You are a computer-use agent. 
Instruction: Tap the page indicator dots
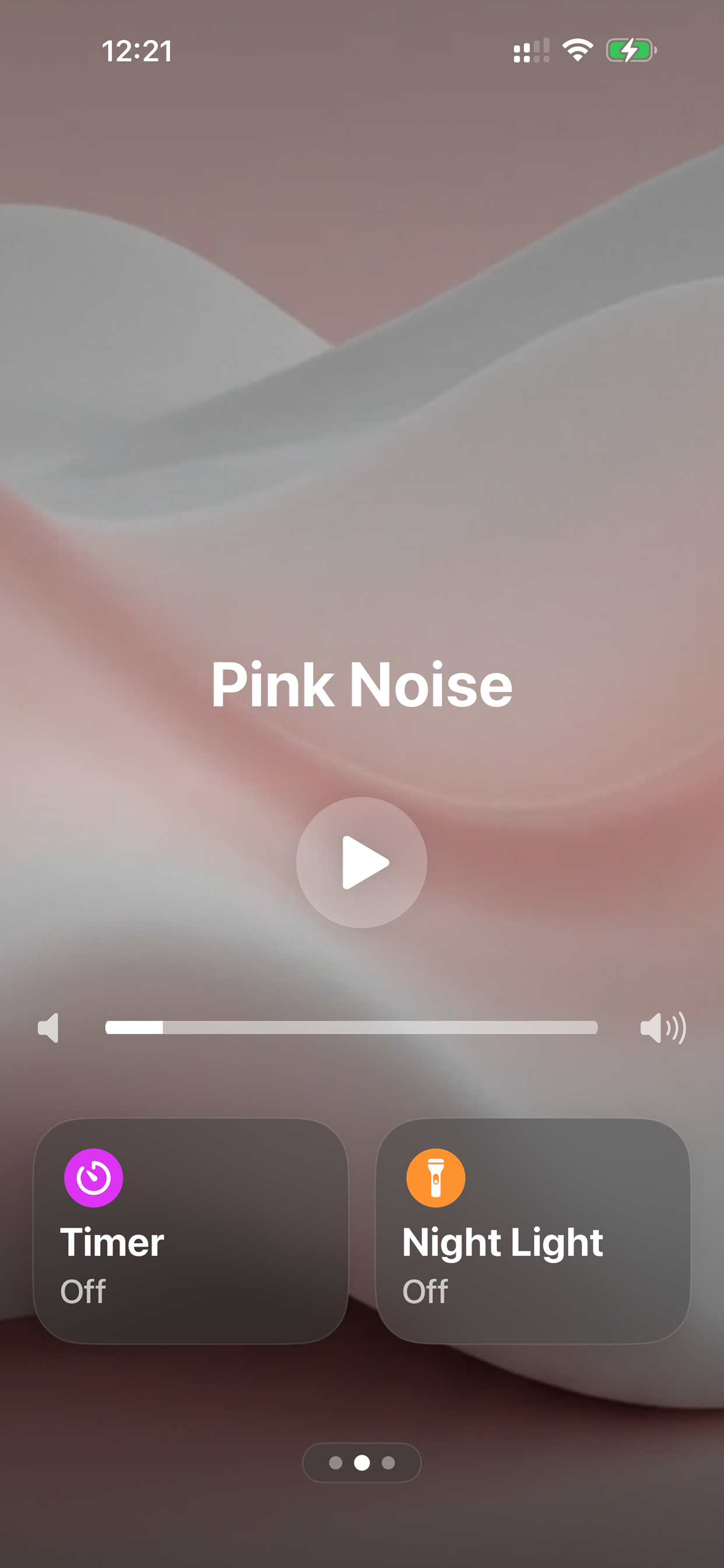(361, 1462)
